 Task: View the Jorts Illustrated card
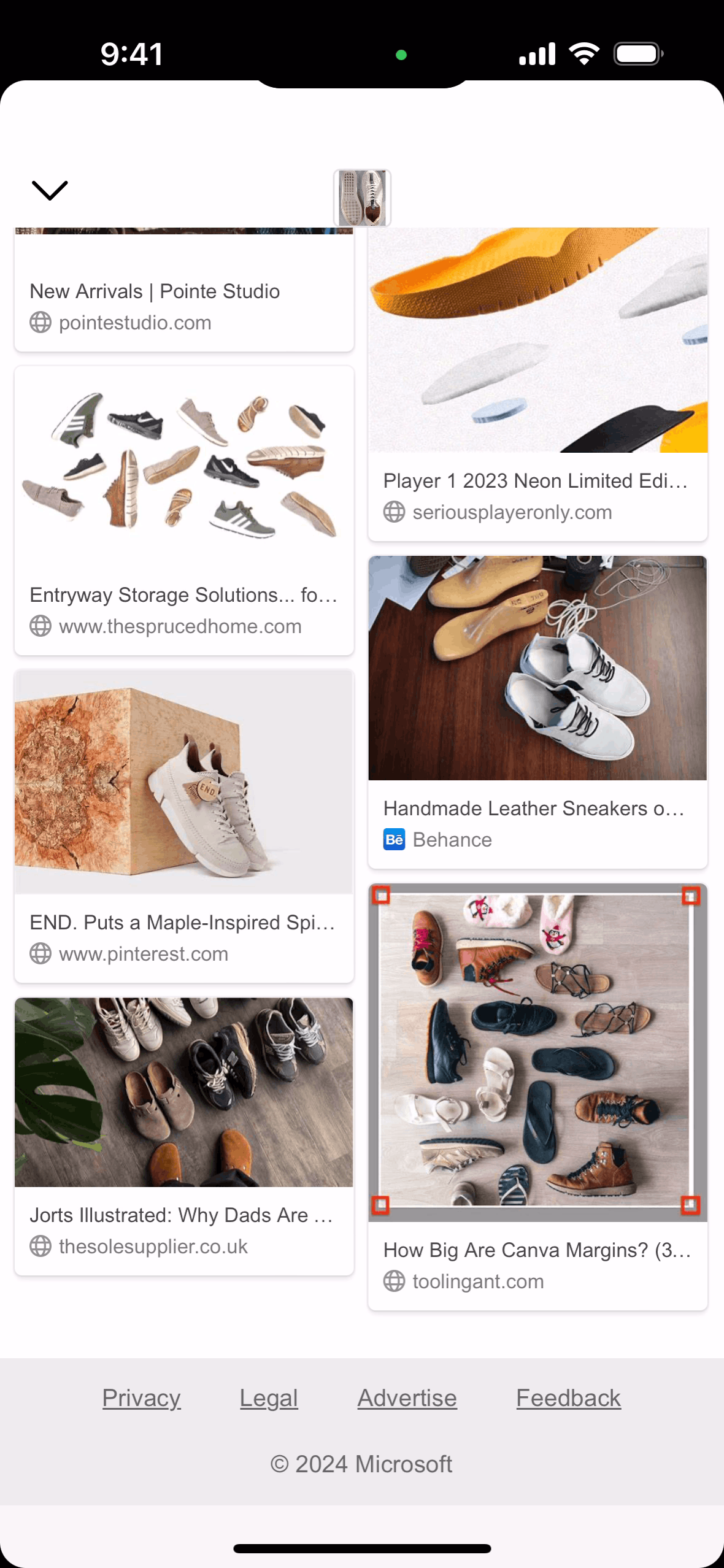coord(184,1136)
